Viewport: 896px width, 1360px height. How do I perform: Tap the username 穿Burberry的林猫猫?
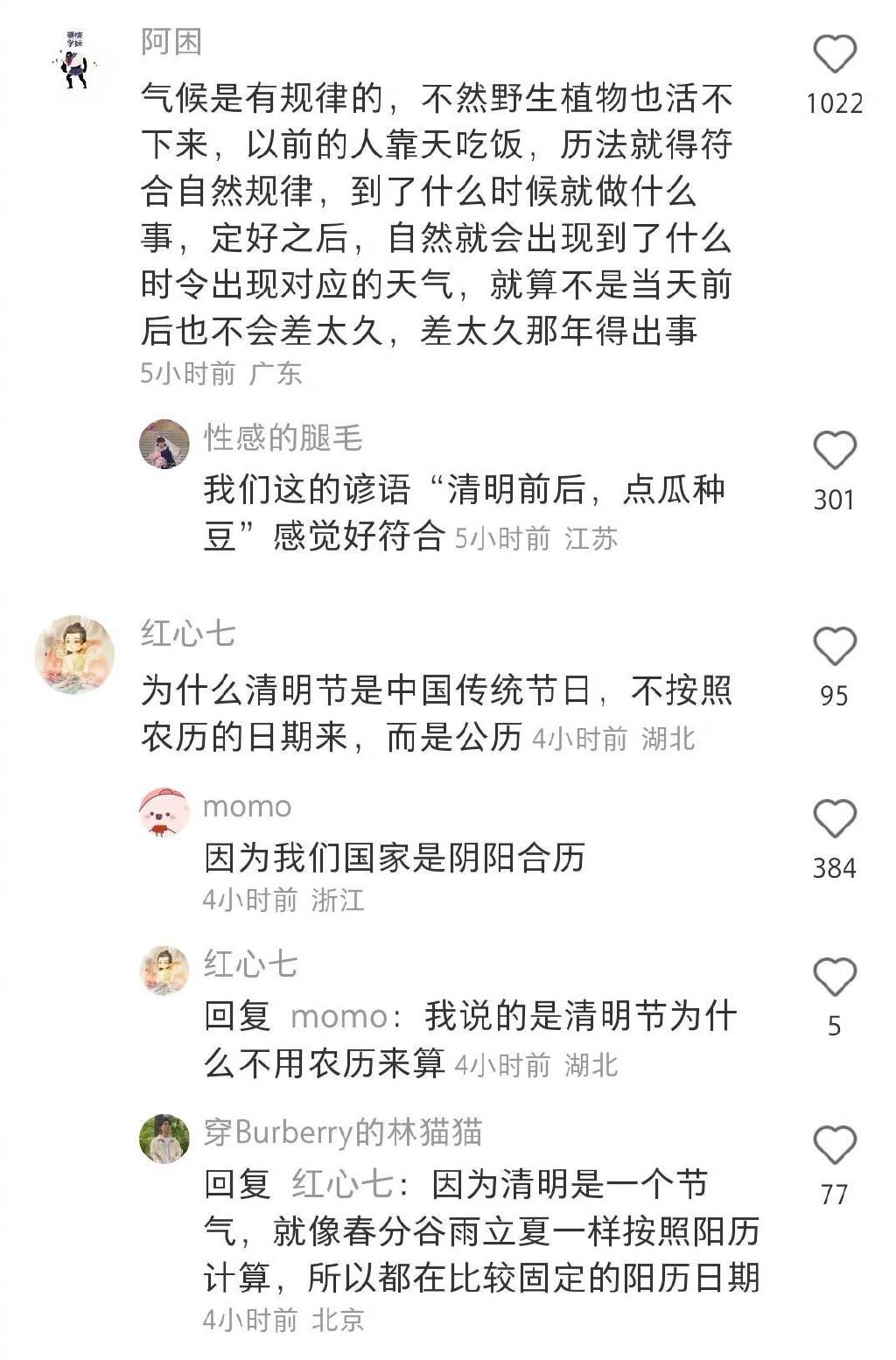click(342, 1132)
